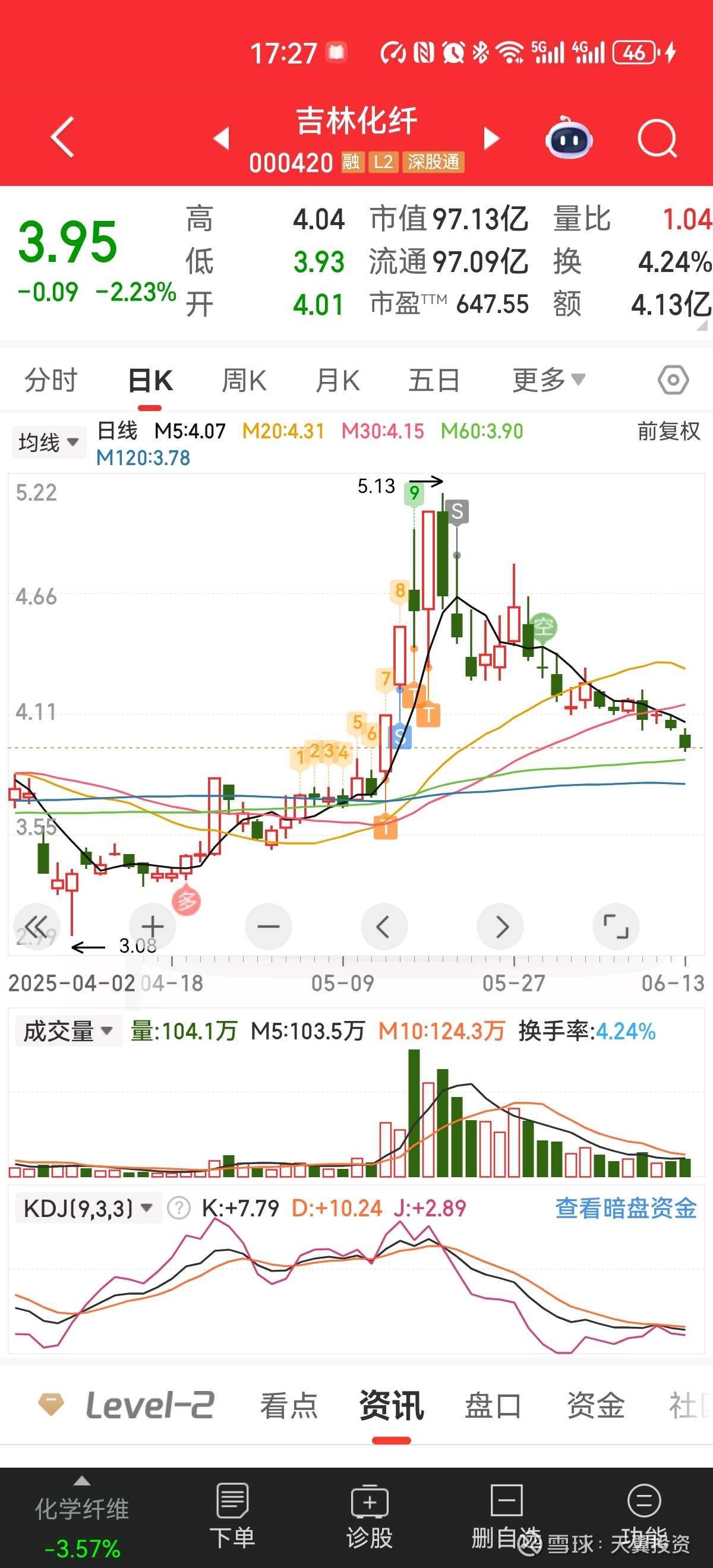This screenshot has height=1568, width=713.
Task: Tap 下单 to place an order
Action: pos(232,1516)
